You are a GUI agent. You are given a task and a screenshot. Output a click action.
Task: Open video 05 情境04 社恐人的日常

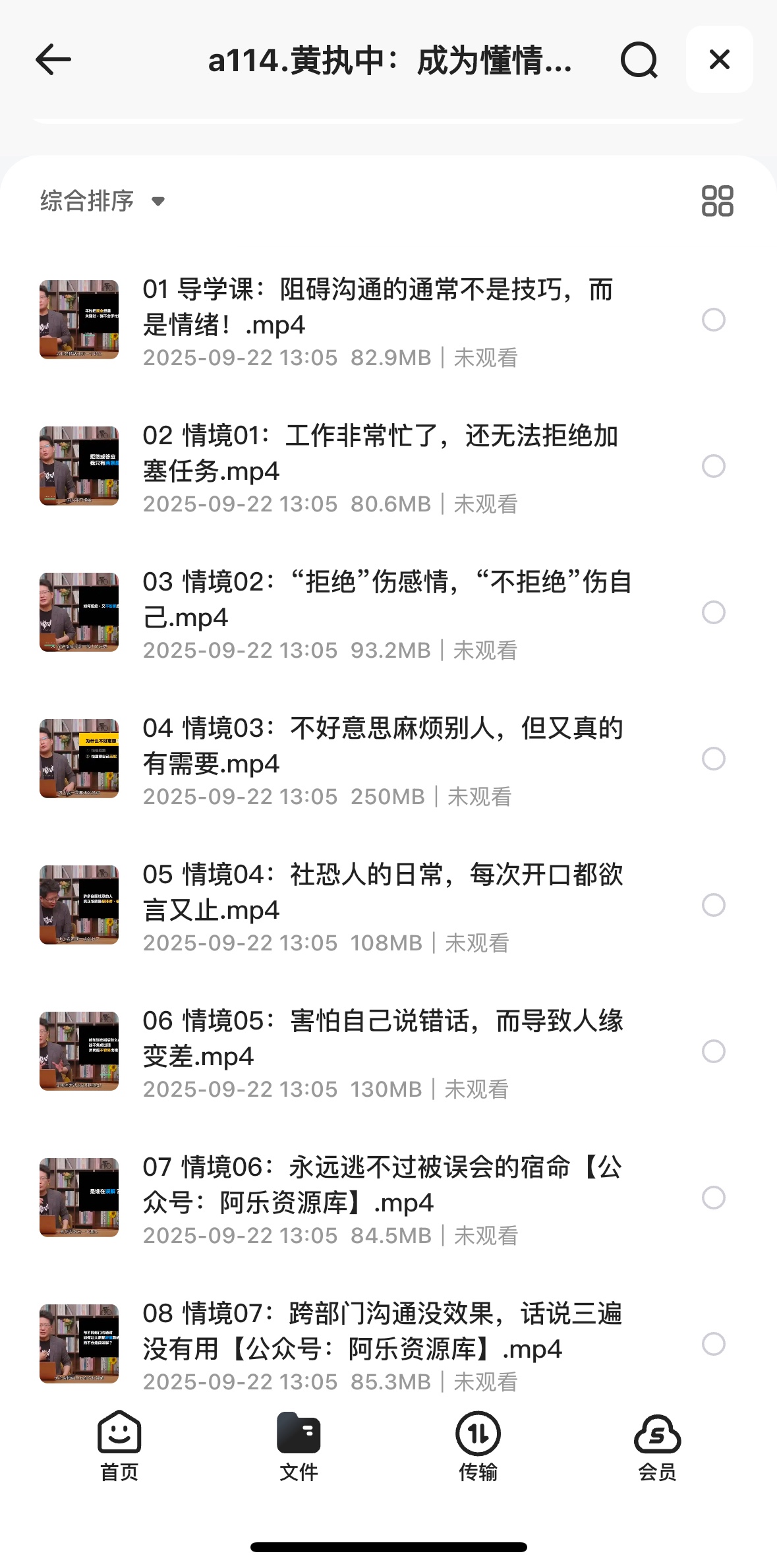tap(382, 892)
